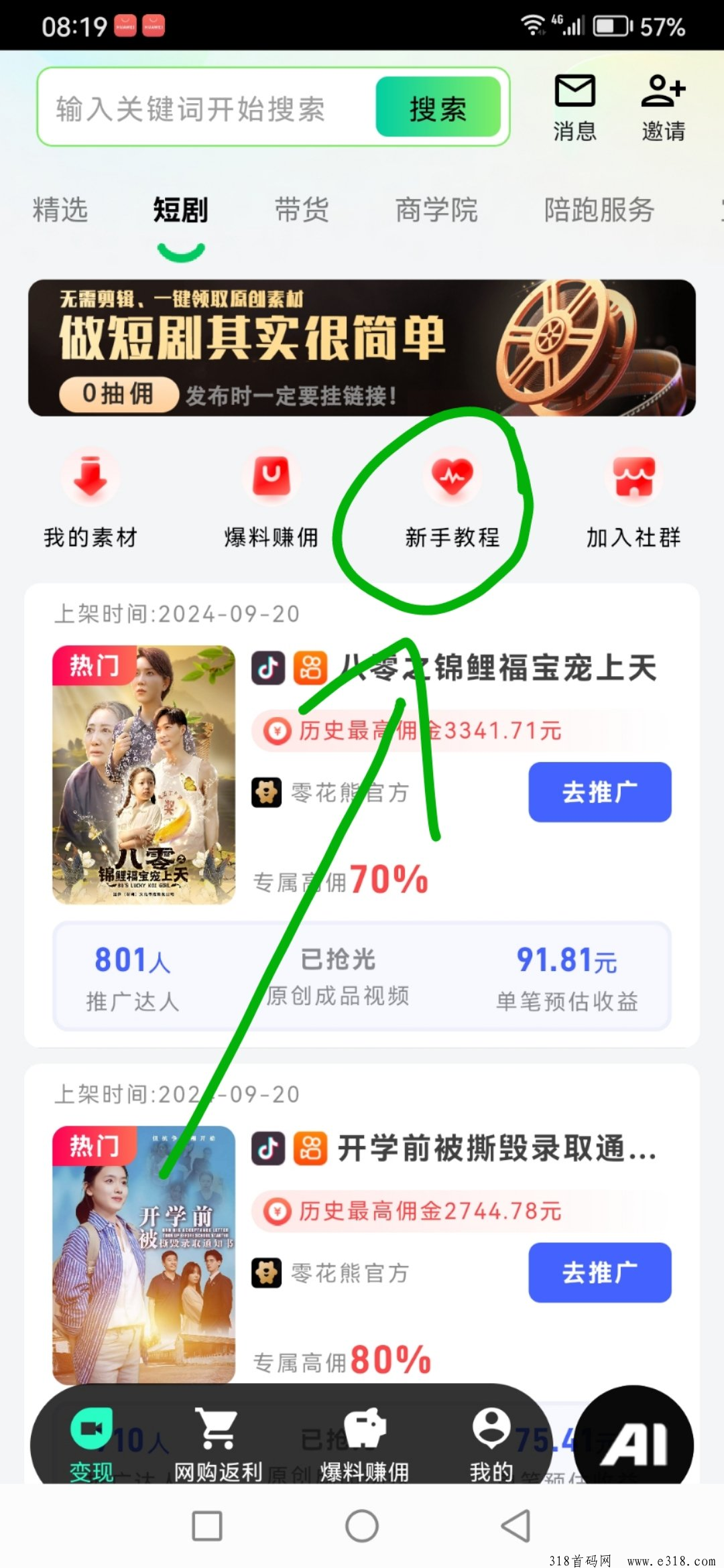724x1568 pixels.
Task: Launch the AI assistant floating button
Action: point(634,1441)
